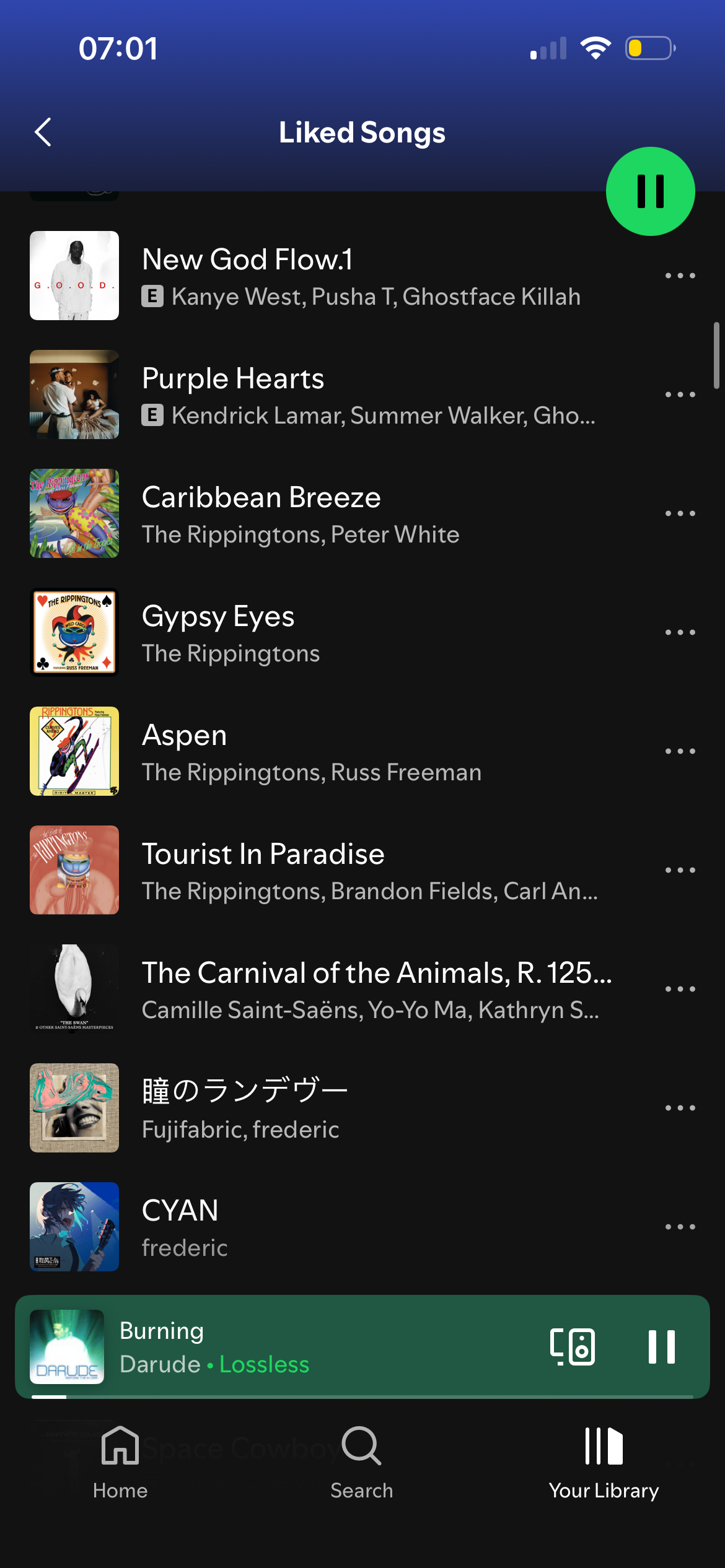Play Gypsy Eyes by The Rippingtons

tap(359, 632)
